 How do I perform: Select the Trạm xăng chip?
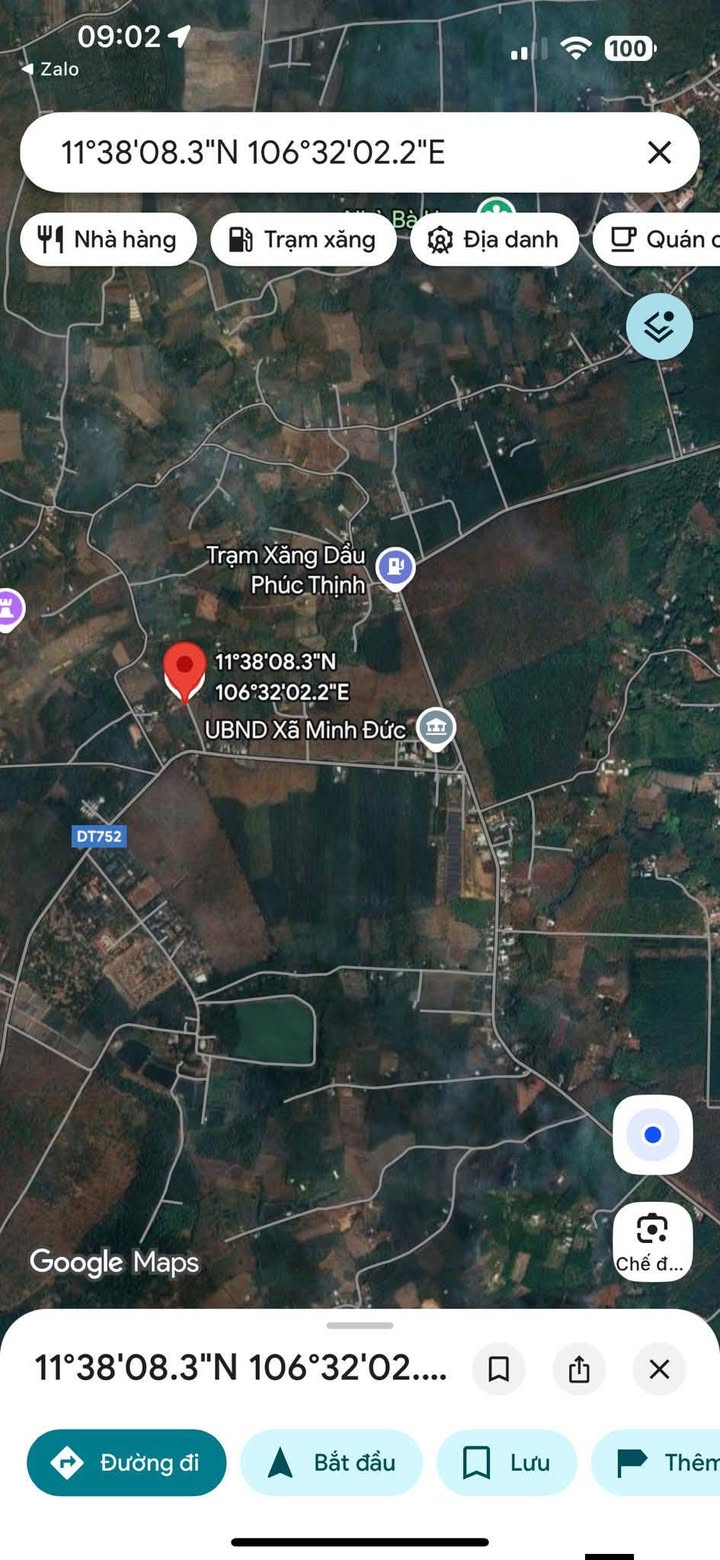tap(303, 240)
